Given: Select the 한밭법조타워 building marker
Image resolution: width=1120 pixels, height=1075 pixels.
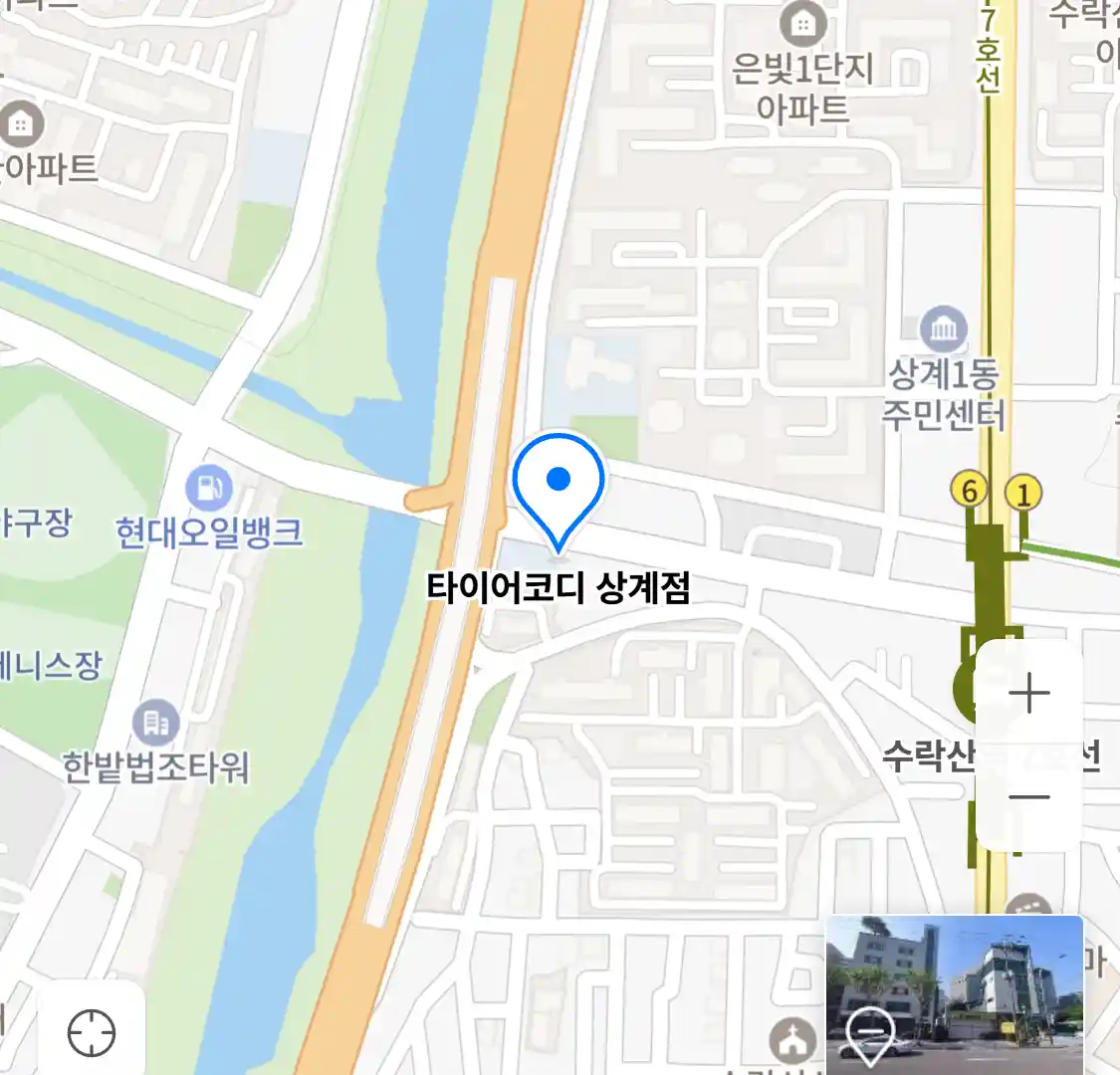Looking at the screenshot, I should (x=156, y=722).
